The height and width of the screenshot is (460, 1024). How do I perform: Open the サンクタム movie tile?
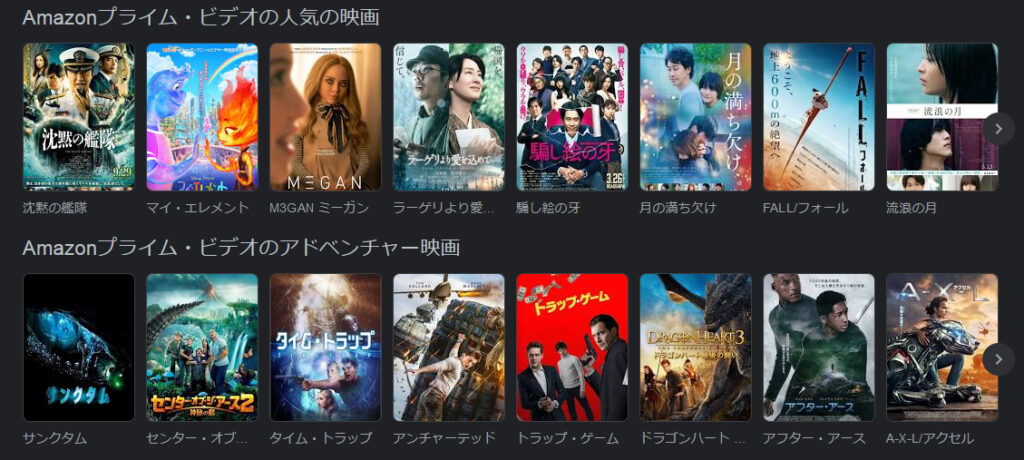point(79,347)
